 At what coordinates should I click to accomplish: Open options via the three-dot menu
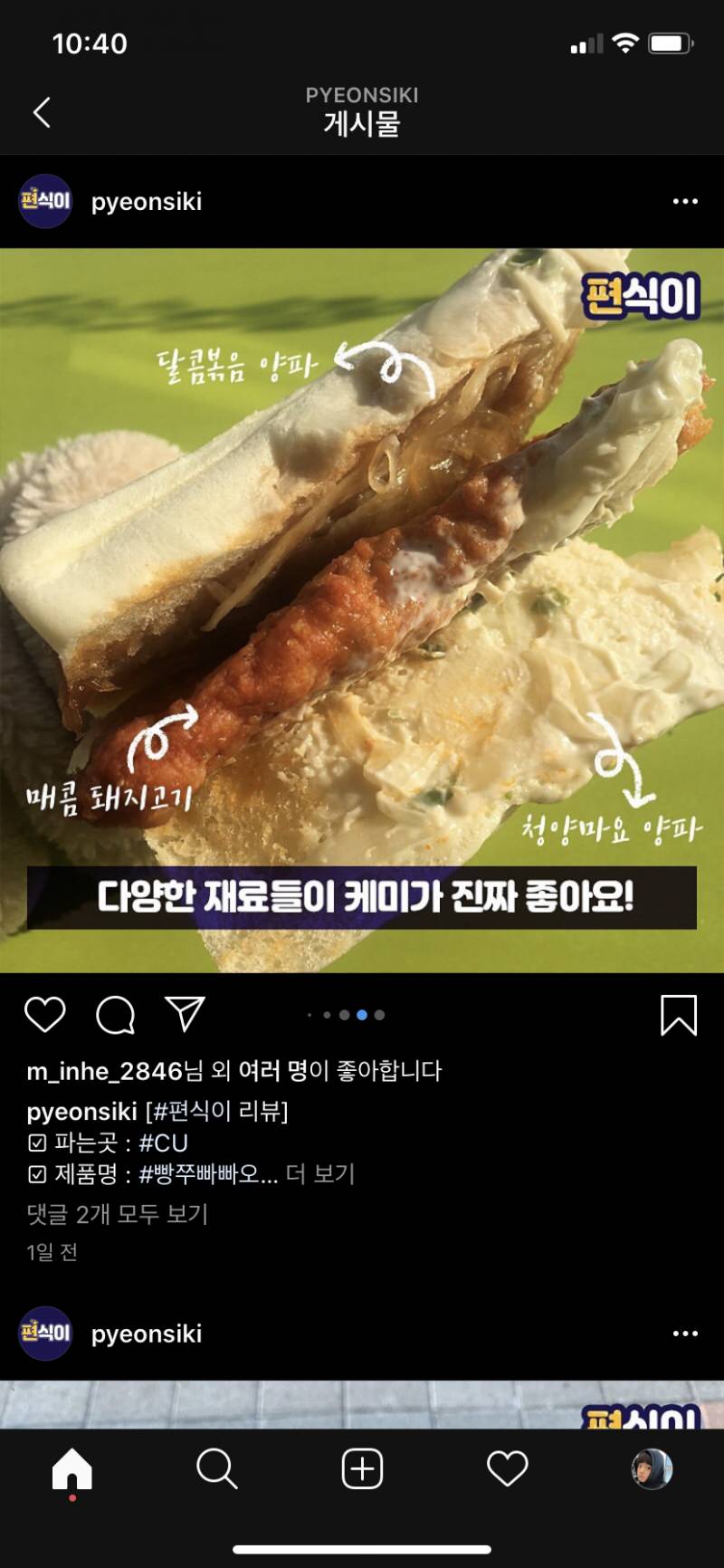point(683,201)
